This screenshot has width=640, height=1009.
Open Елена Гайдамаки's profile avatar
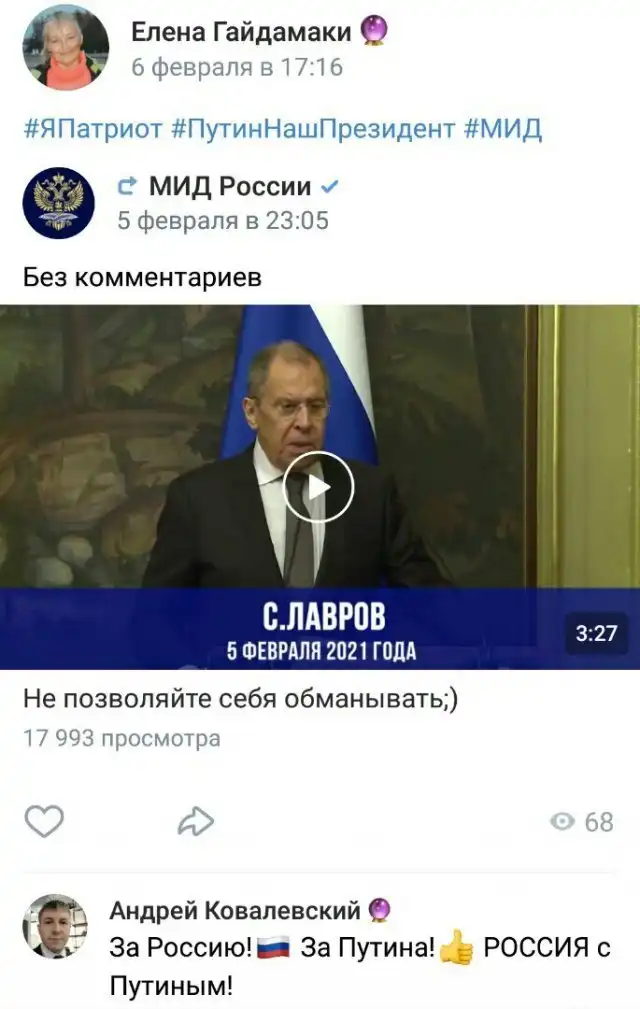pyautogui.click(x=64, y=48)
